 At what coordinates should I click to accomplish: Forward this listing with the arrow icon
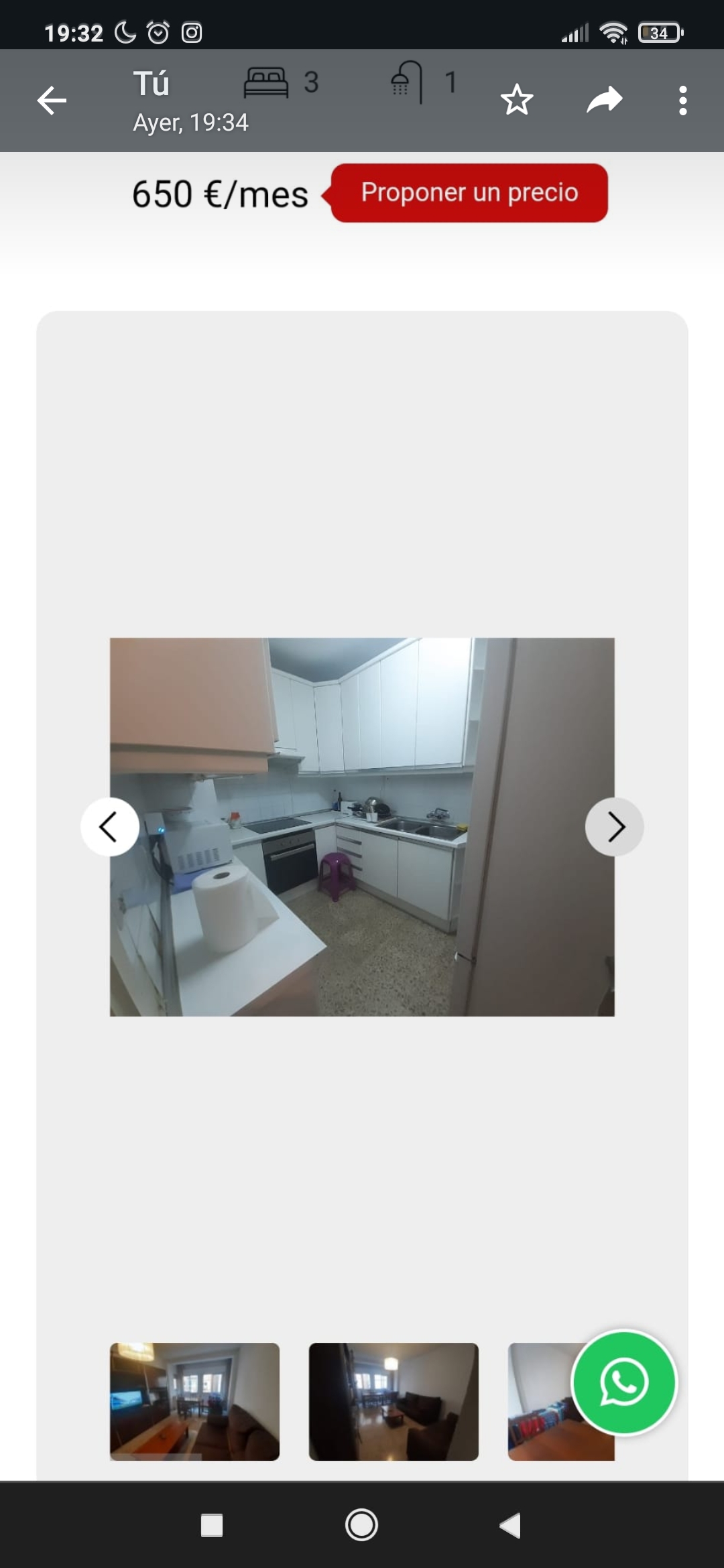point(604,101)
